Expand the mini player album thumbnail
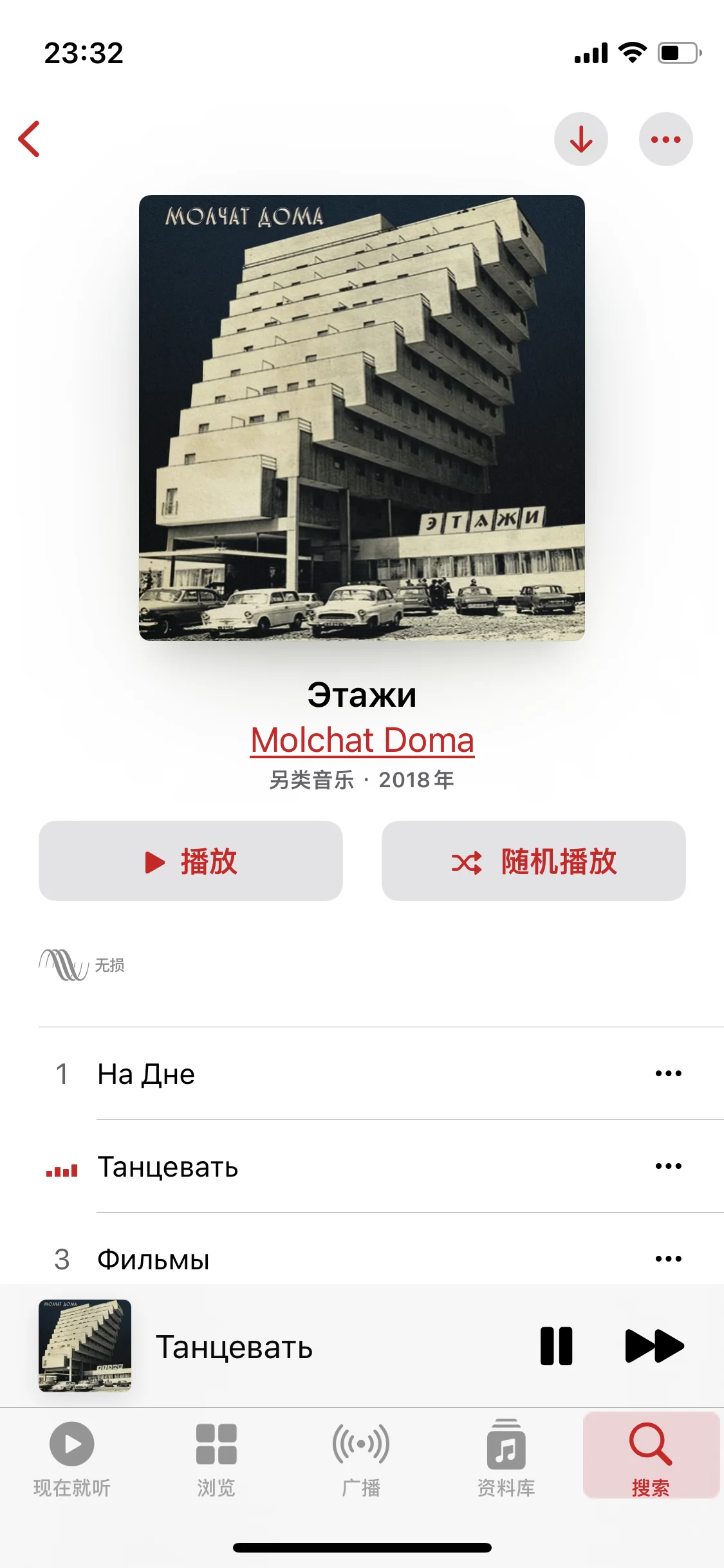 click(85, 1346)
